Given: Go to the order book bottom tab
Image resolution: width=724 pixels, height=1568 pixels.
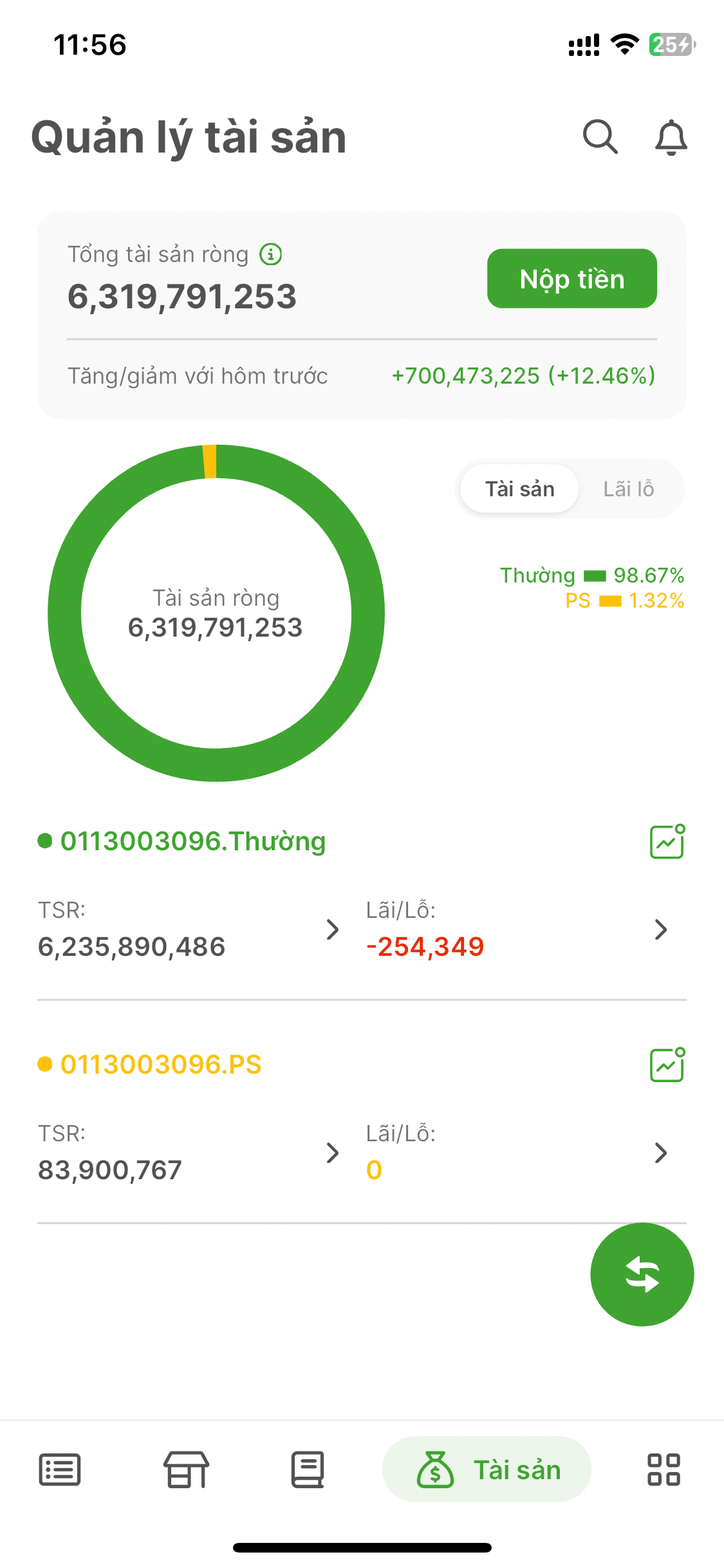Looking at the screenshot, I should pos(308,1470).
